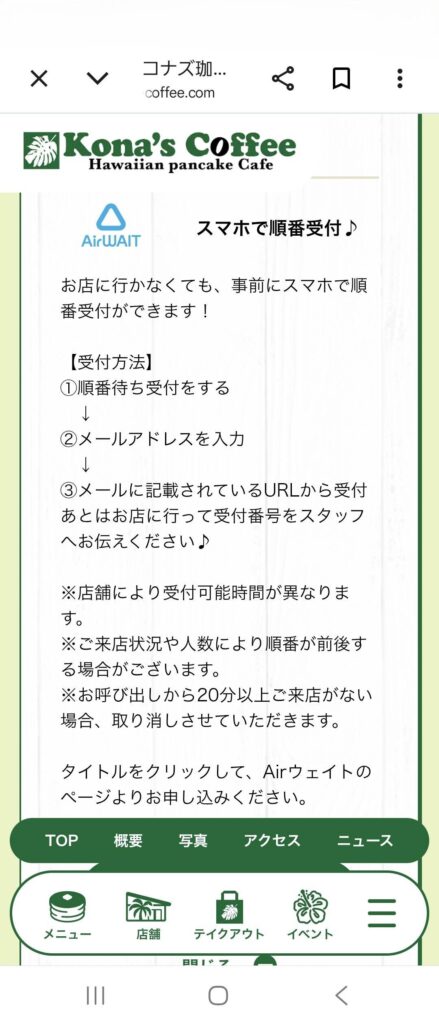Switch to the 概要 section
Viewport: 439px width, 1024px height.
(128, 840)
